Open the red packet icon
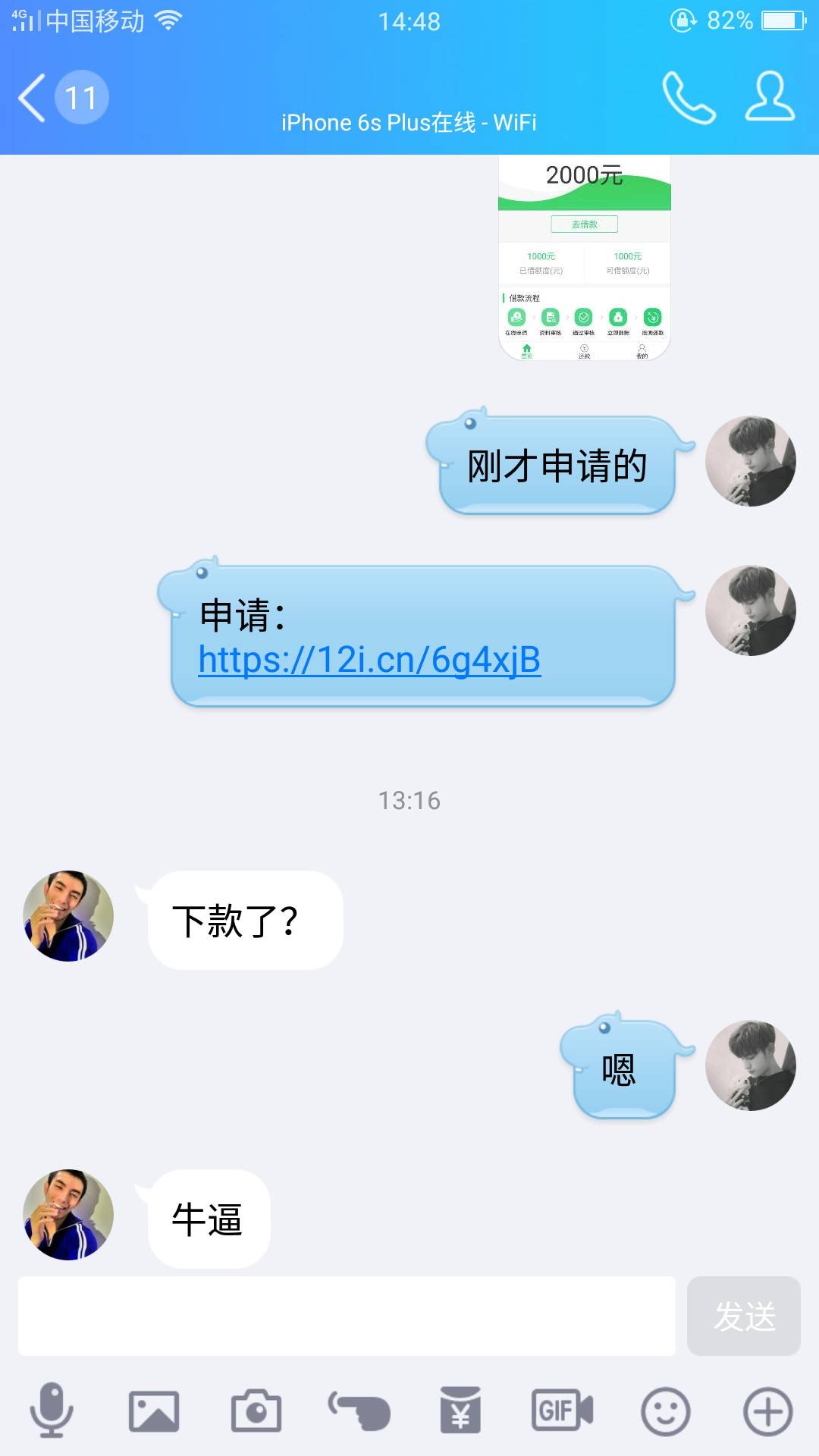819x1456 pixels. (x=460, y=1410)
